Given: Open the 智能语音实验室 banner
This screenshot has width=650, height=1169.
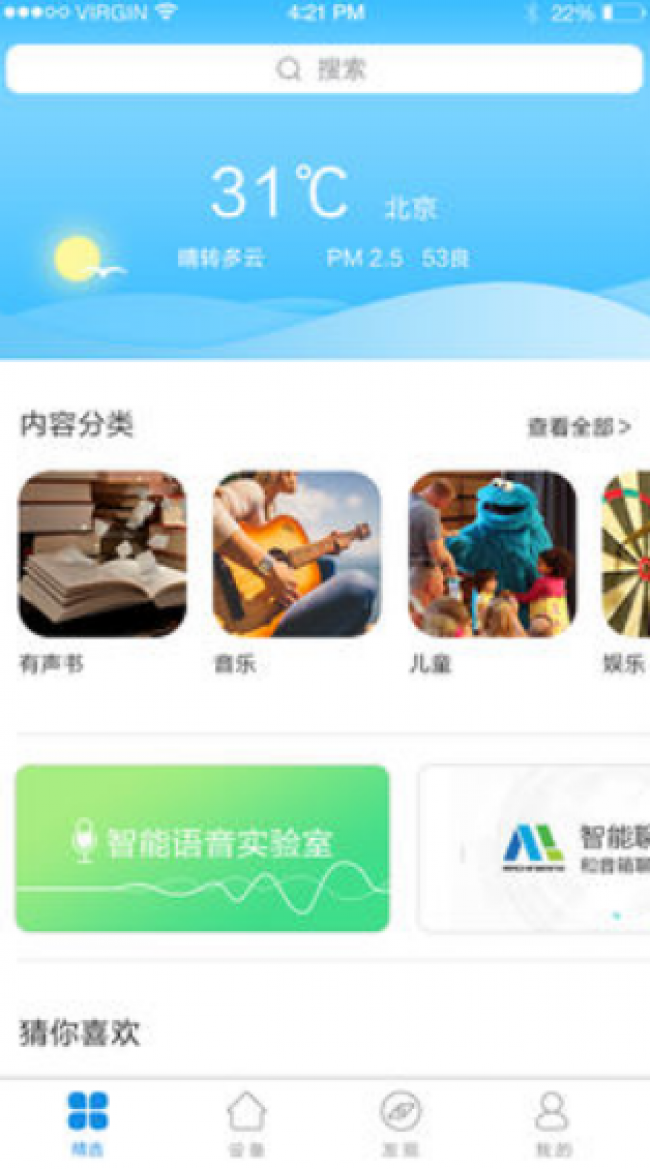Looking at the screenshot, I should [x=202, y=848].
